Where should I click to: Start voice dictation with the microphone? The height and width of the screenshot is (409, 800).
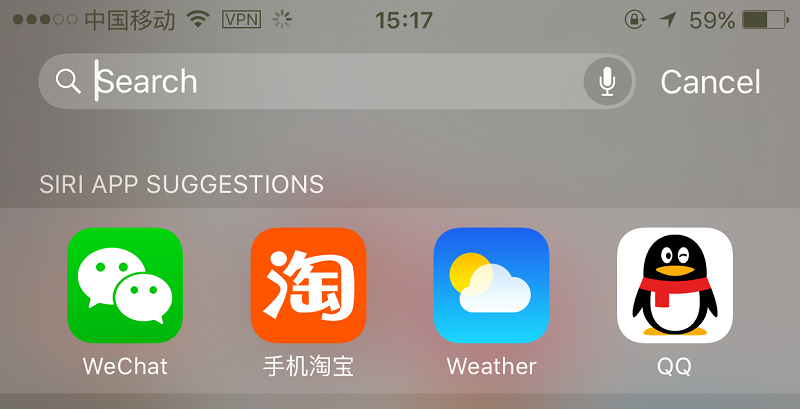(608, 82)
